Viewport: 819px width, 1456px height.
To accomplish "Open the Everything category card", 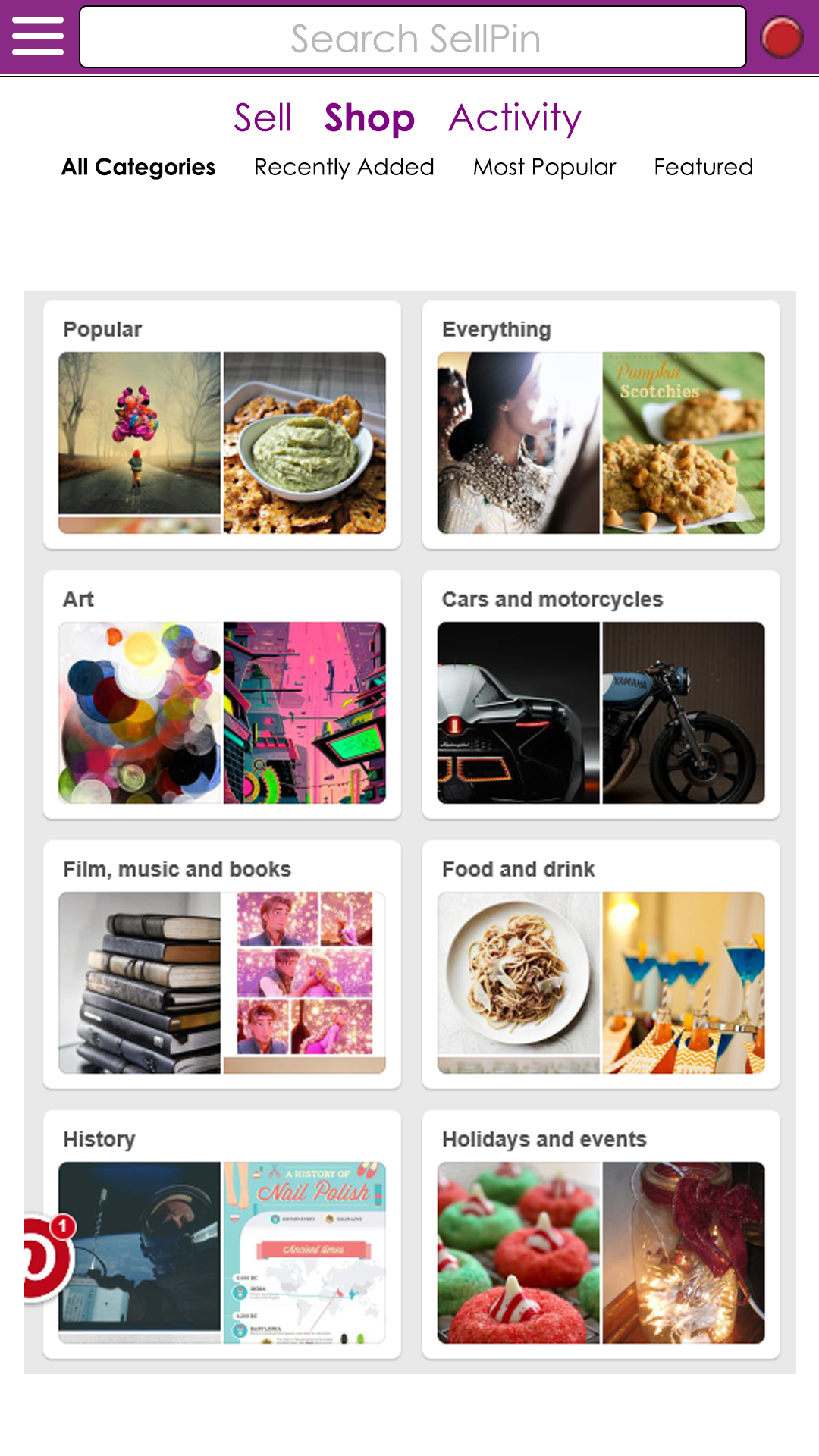I will click(601, 425).
